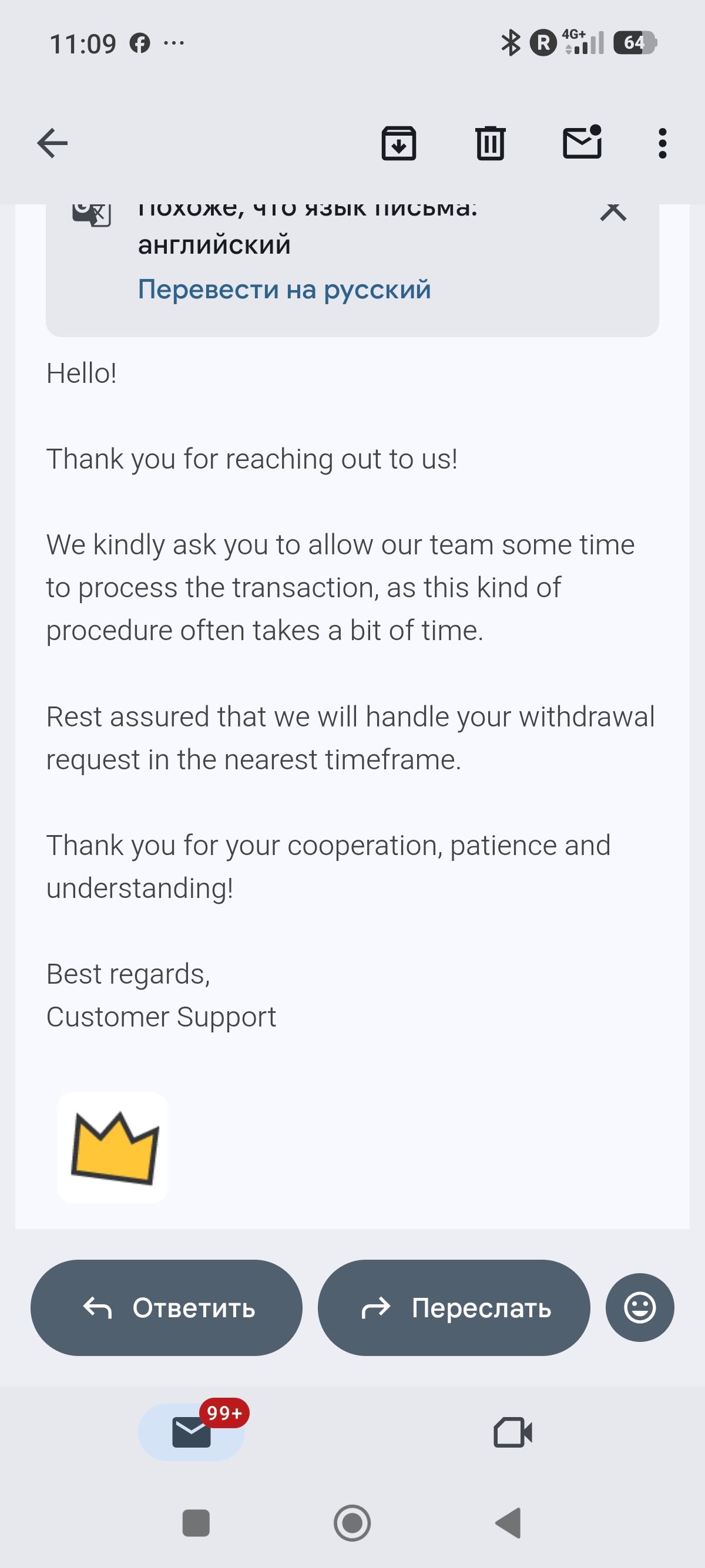Screen dimensions: 705x1568
Task: Mark the email as unread
Action: pos(582,143)
